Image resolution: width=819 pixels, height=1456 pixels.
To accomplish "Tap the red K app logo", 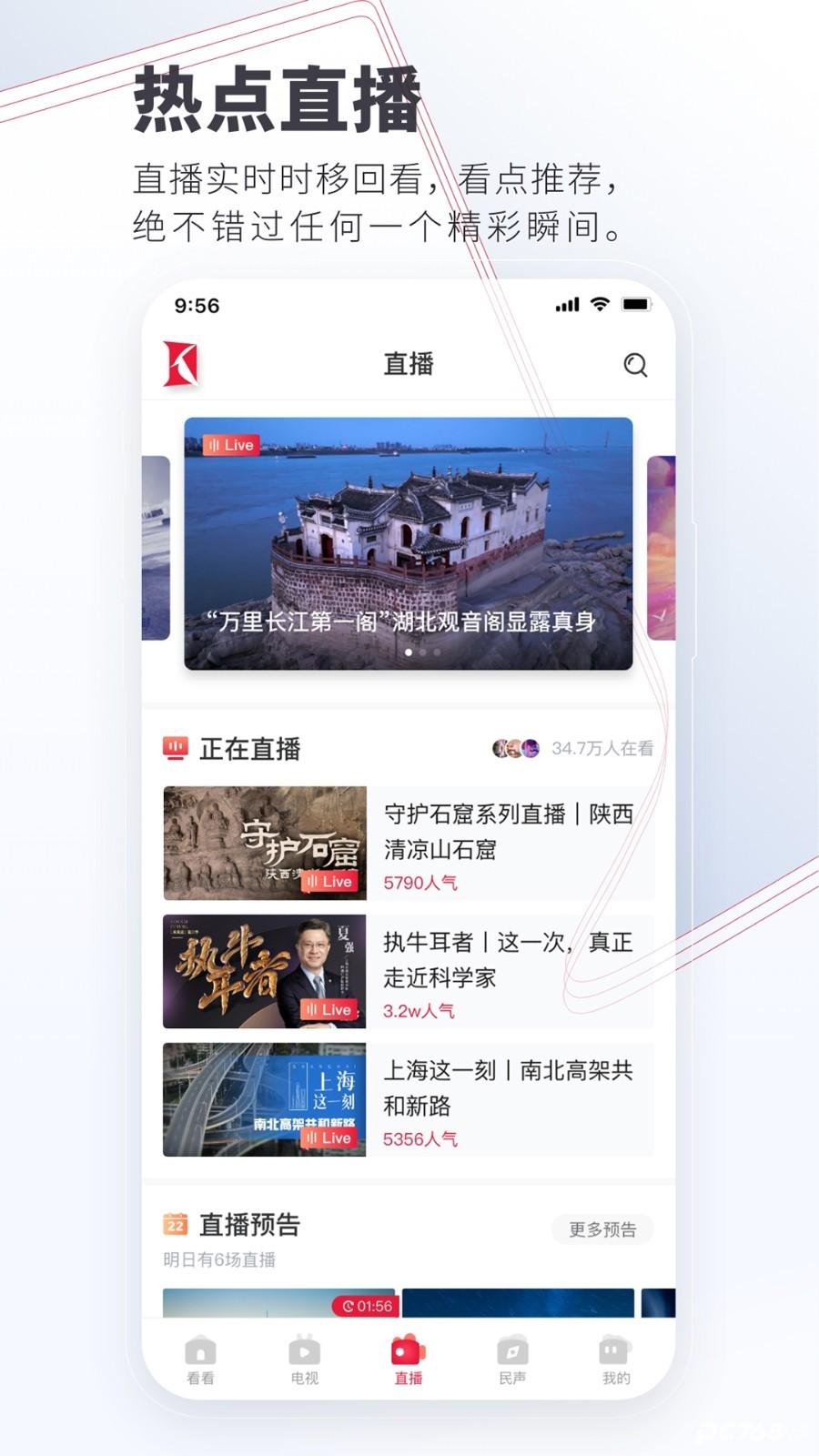I will point(182,364).
